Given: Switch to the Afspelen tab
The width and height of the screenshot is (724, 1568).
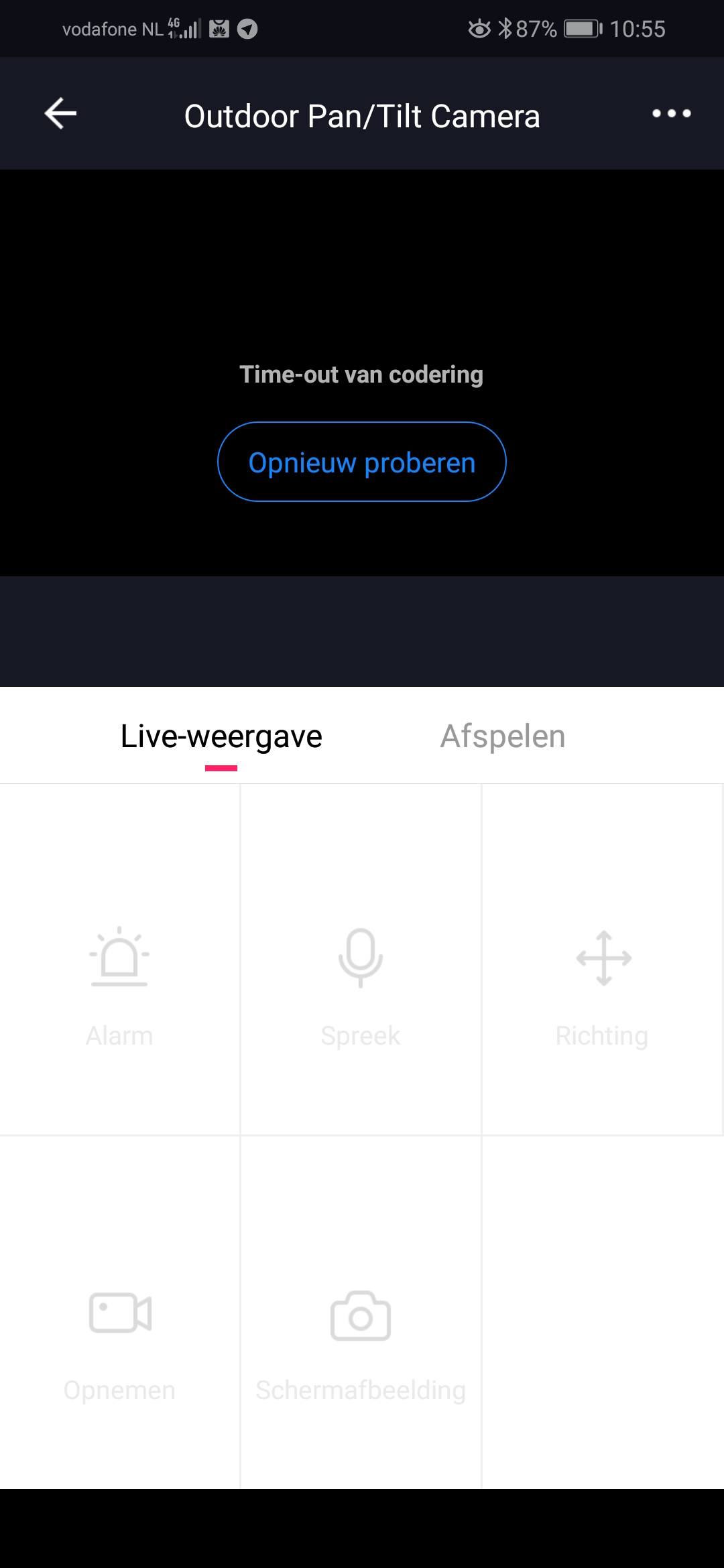Looking at the screenshot, I should click(x=503, y=736).
